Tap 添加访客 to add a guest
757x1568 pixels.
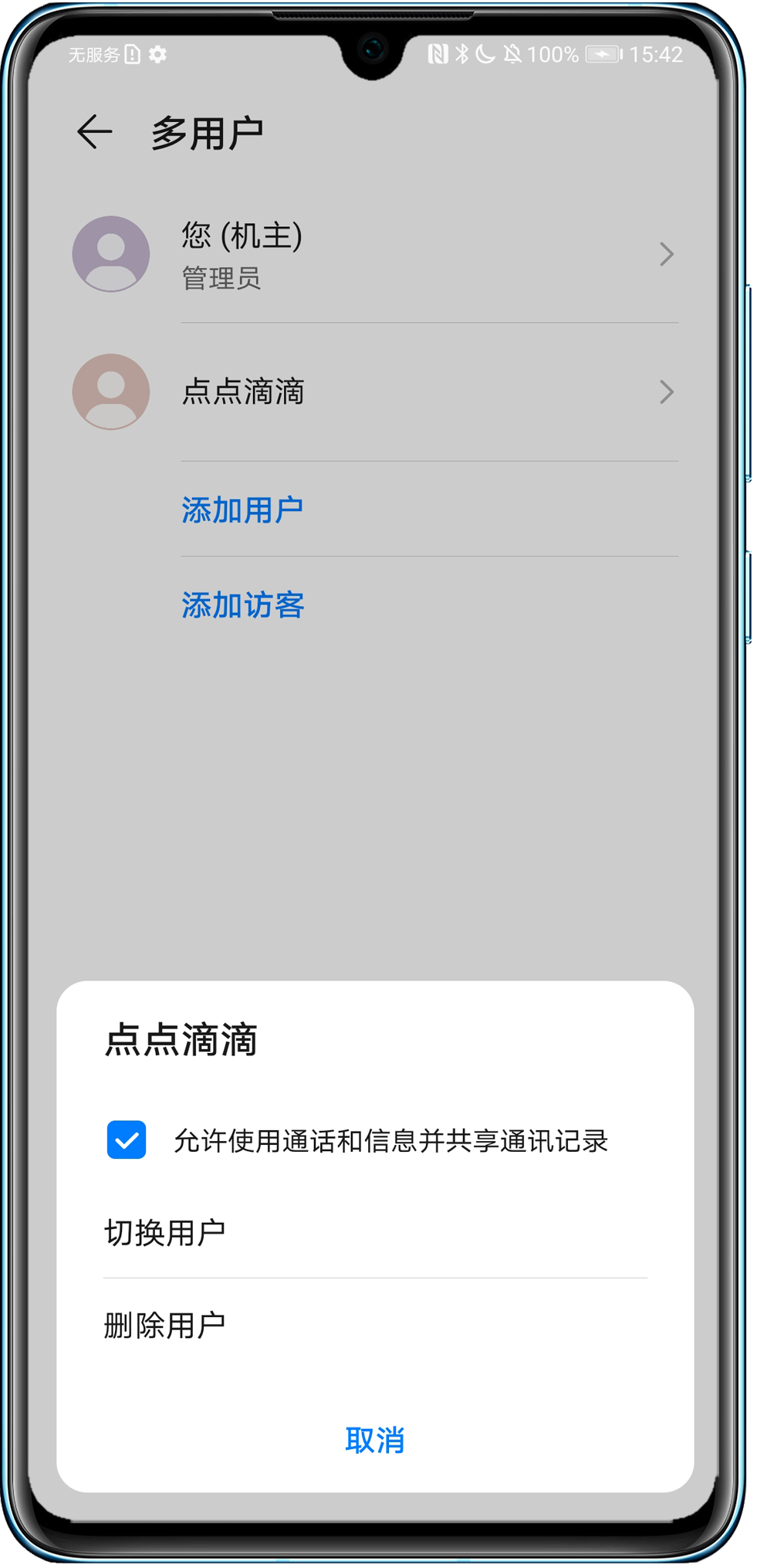pyautogui.click(x=243, y=605)
